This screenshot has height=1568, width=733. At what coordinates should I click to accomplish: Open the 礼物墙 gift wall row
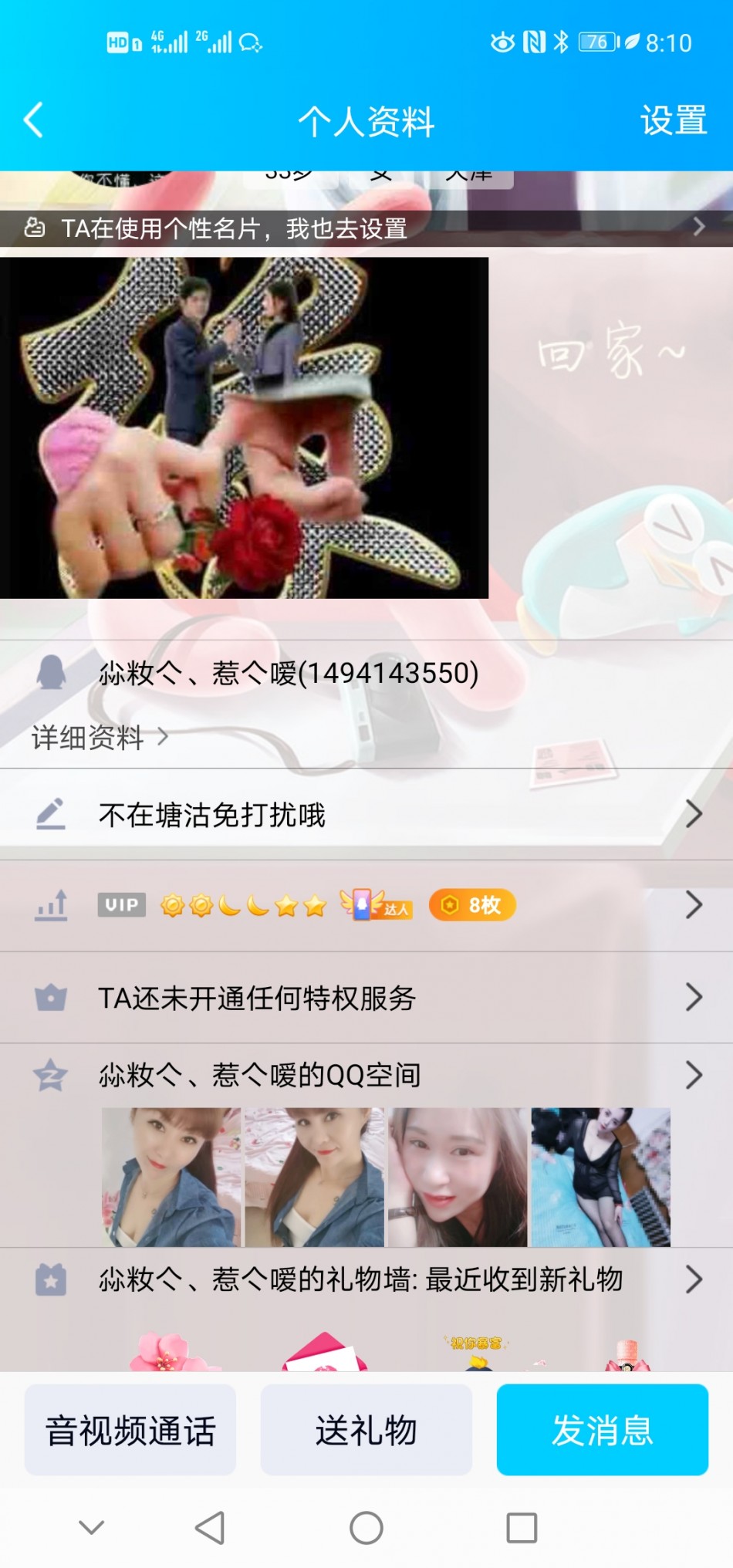366,1279
